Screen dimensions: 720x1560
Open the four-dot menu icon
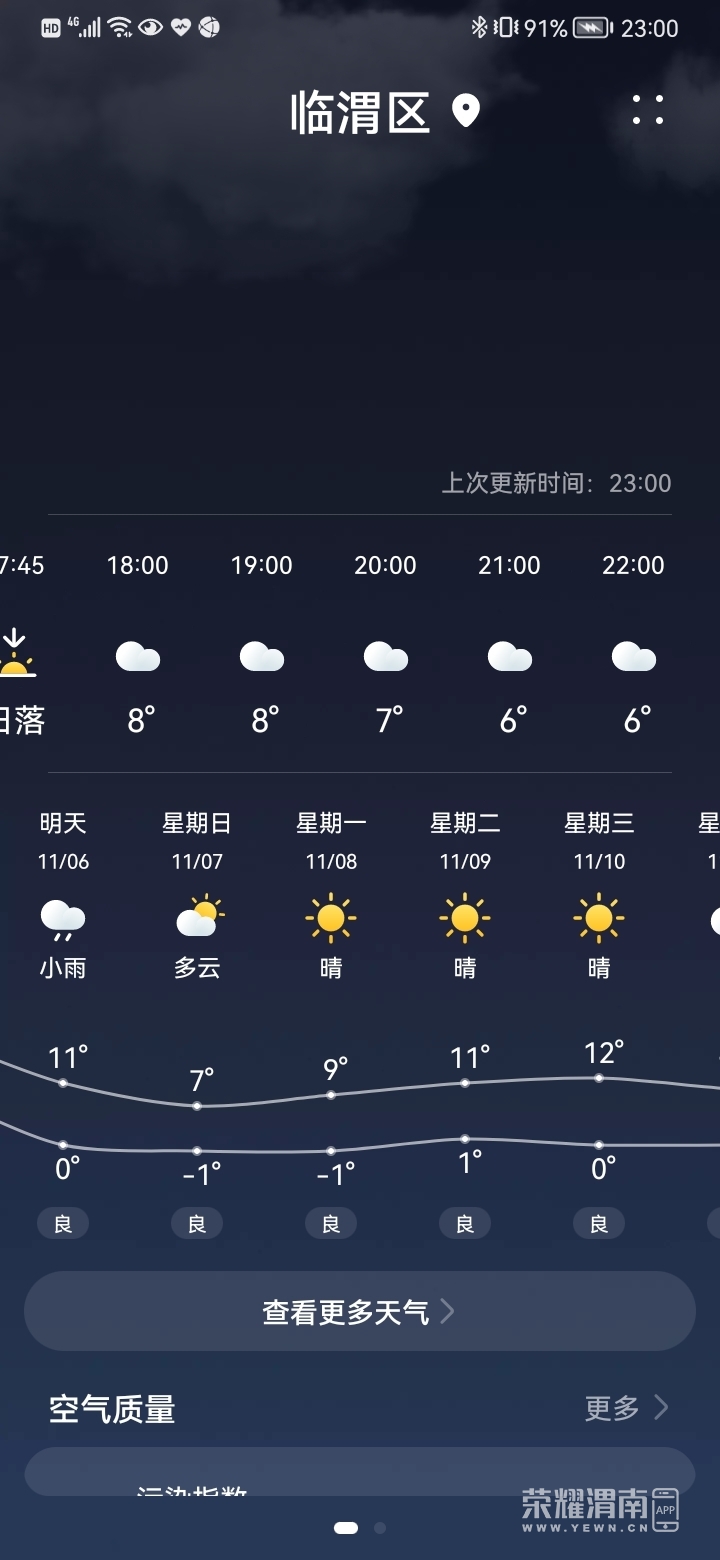(648, 110)
